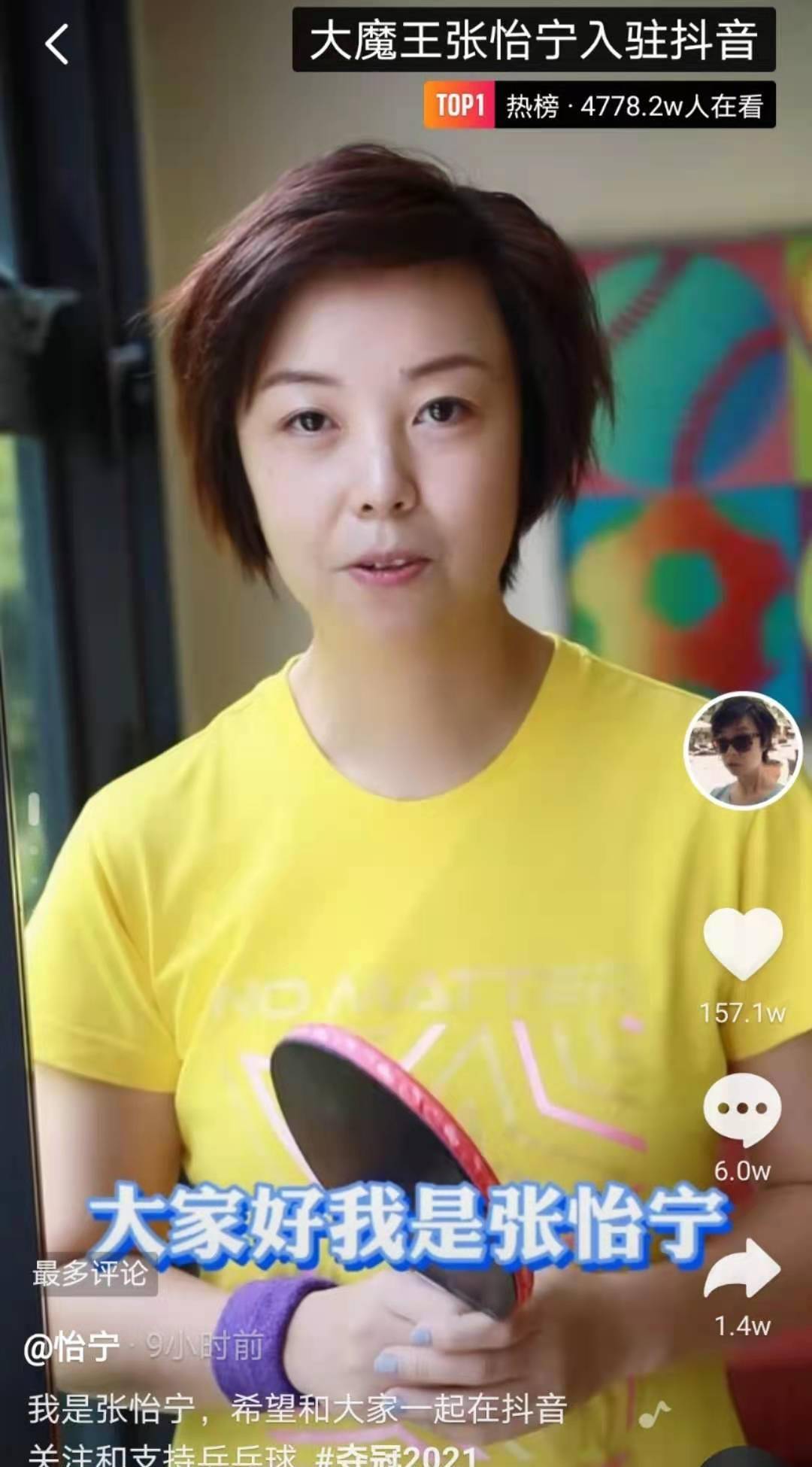Open comments via the speech bubble icon
This screenshot has width=812, height=1467.
click(x=742, y=1108)
